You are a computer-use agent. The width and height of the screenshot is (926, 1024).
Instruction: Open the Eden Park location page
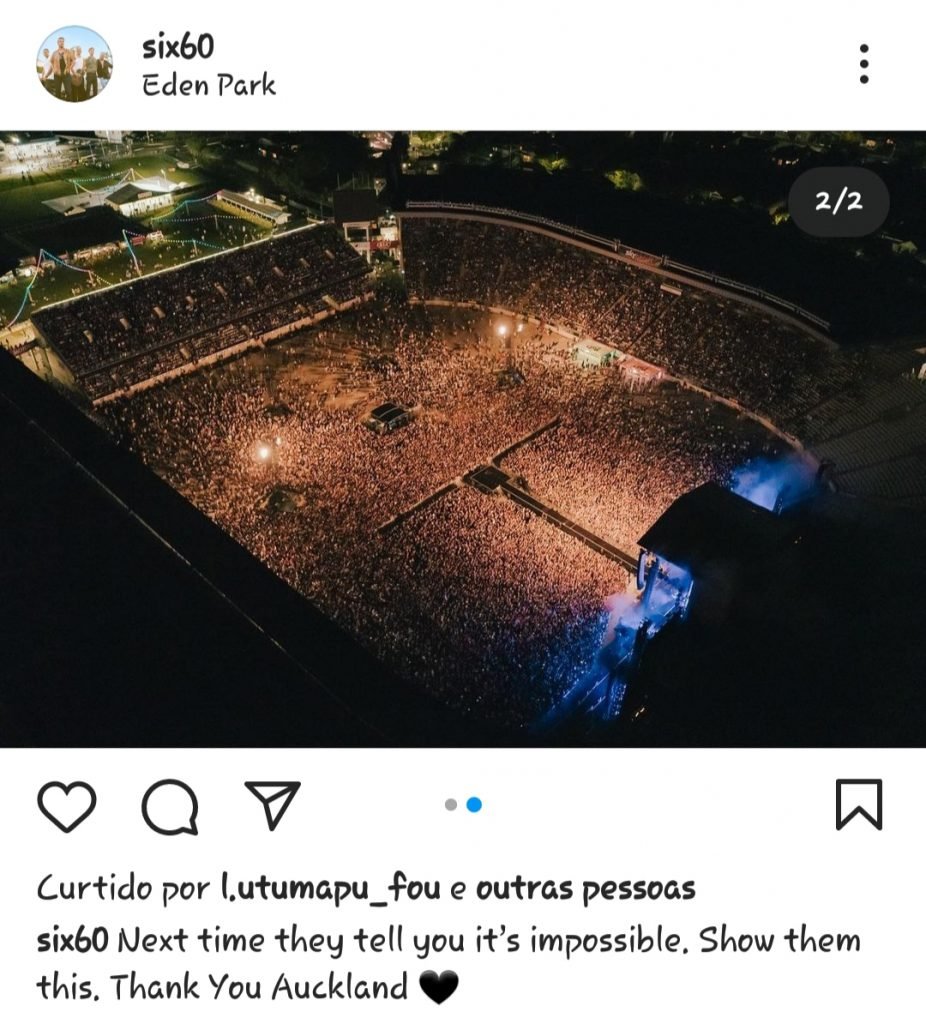[208, 85]
